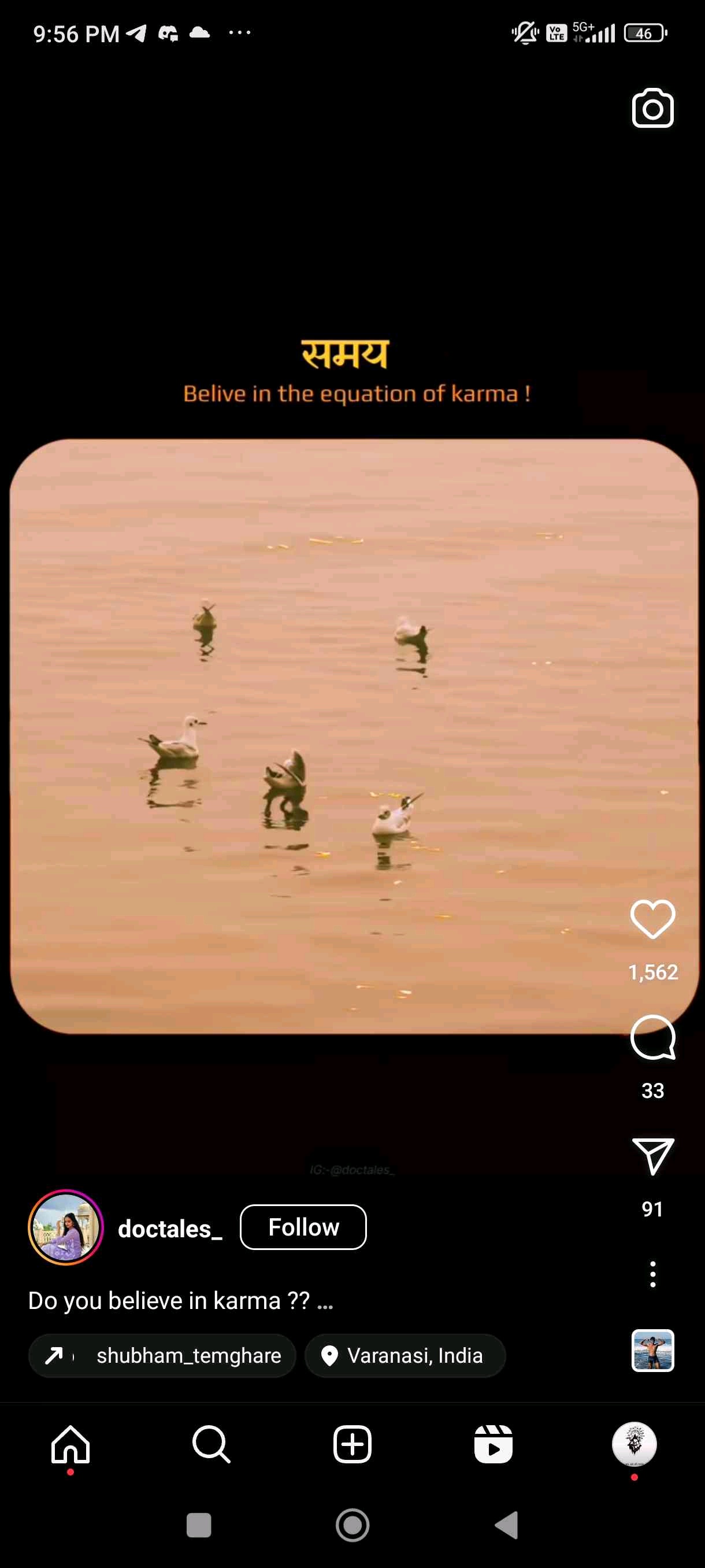Switch to the Reels tab
705x1568 pixels.
[x=493, y=1444]
